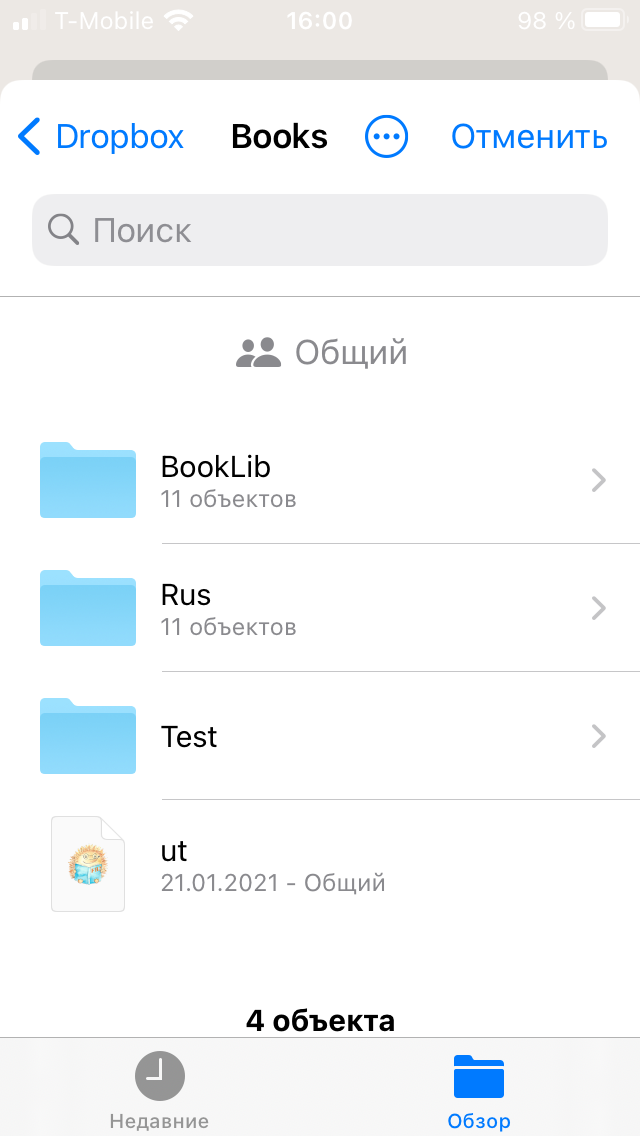This screenshot has width=640, height=1136.
Task: Cancel with the Отменить button
Action: (x=529, y=137)
